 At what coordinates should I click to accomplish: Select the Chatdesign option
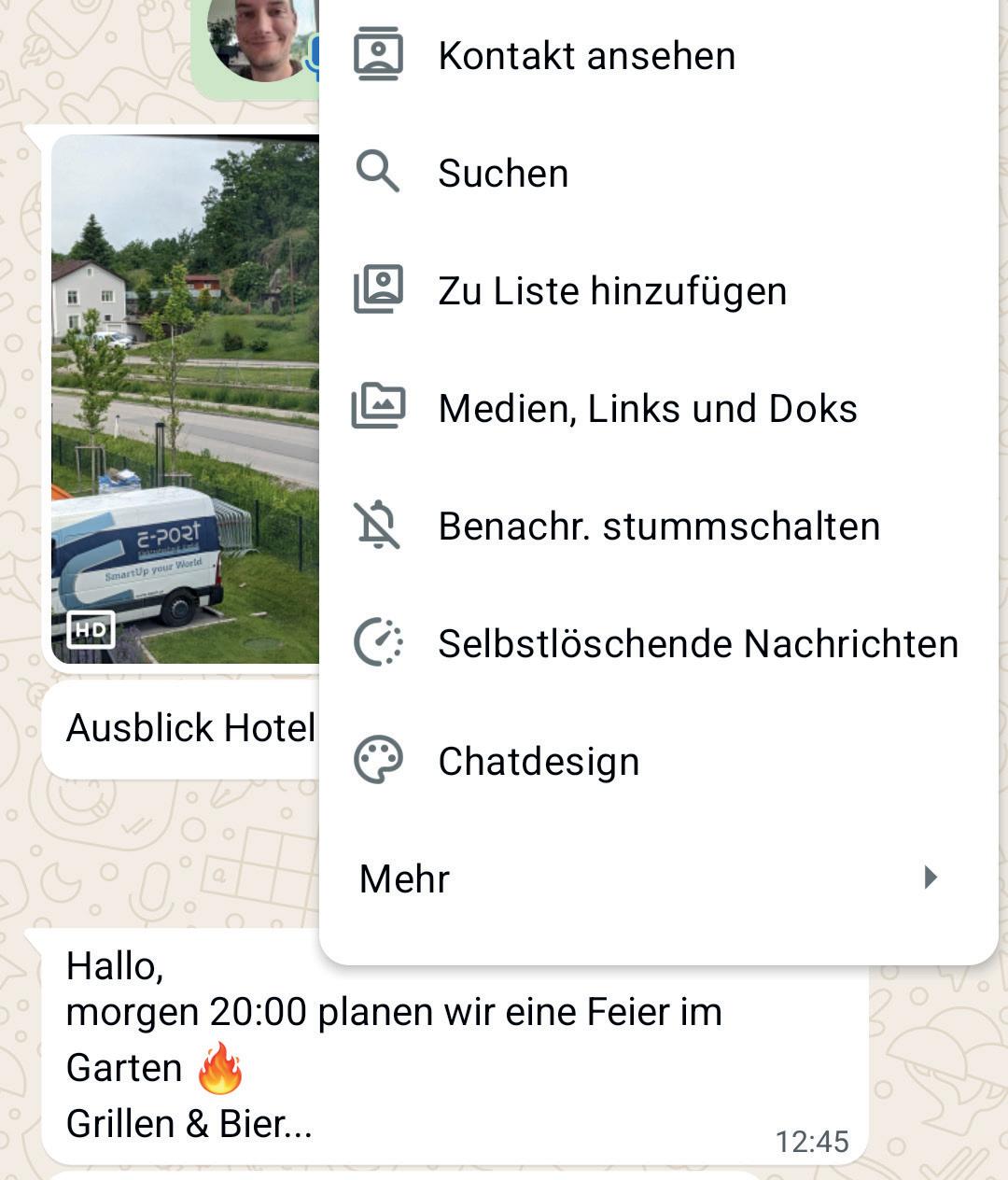click(x=539, y=762)
